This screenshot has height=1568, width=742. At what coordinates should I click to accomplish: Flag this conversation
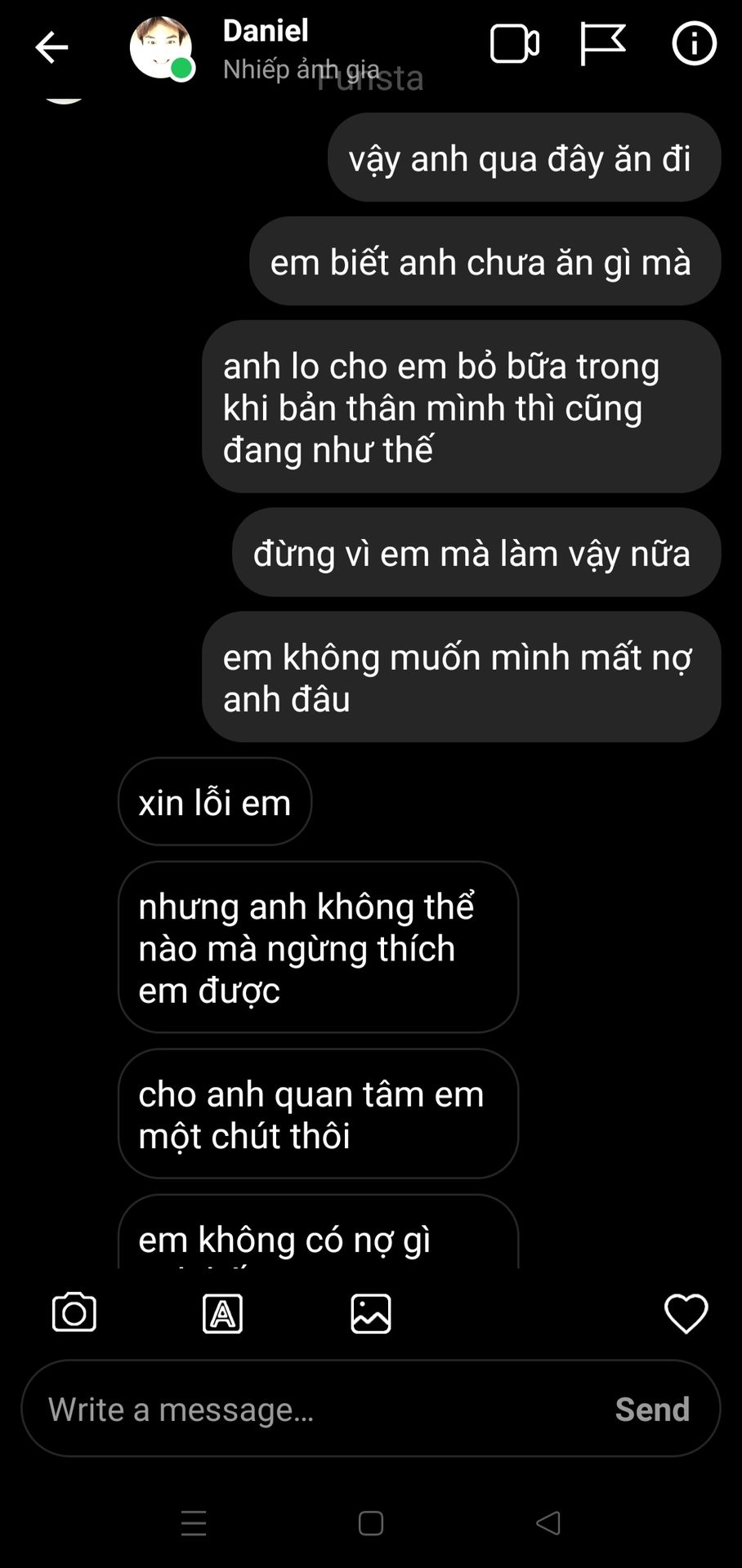coord(602,44)
